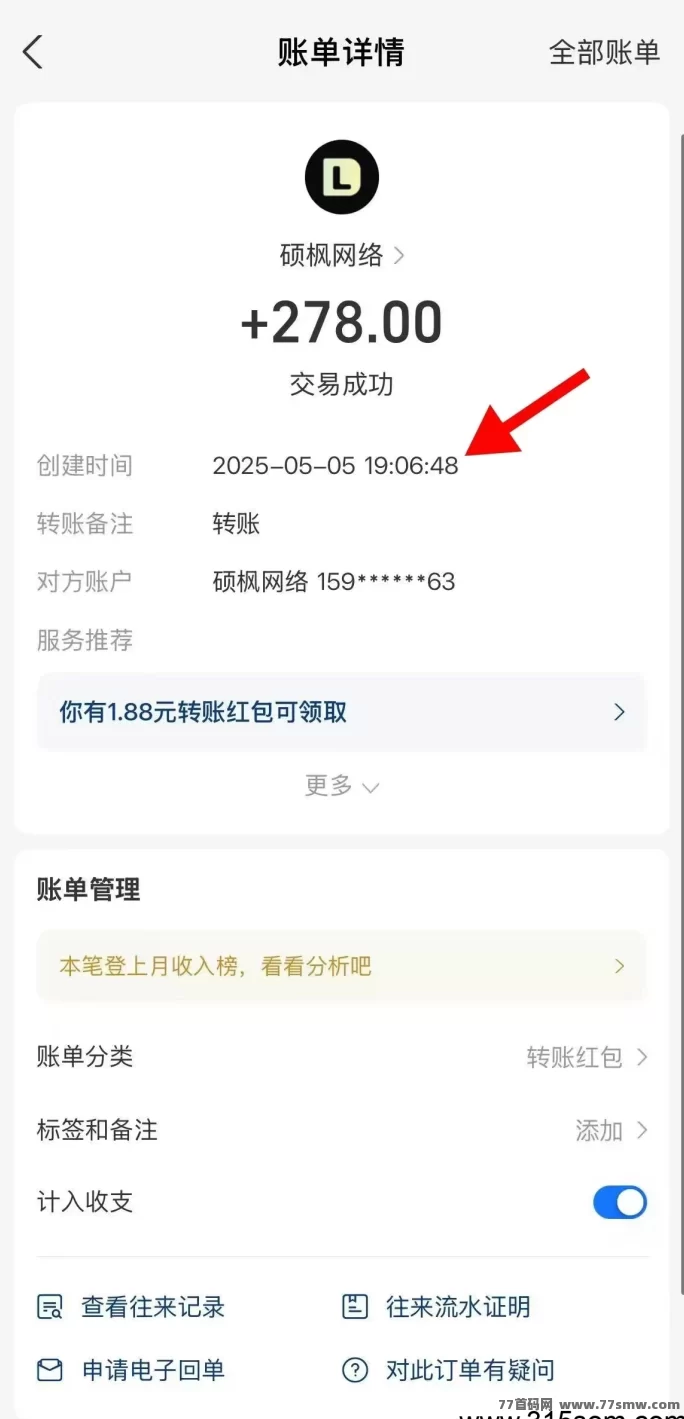Claim the 1.88元转账红包 offer
684x1419 pixels.
pyautogui.click(x=341, y=712)
